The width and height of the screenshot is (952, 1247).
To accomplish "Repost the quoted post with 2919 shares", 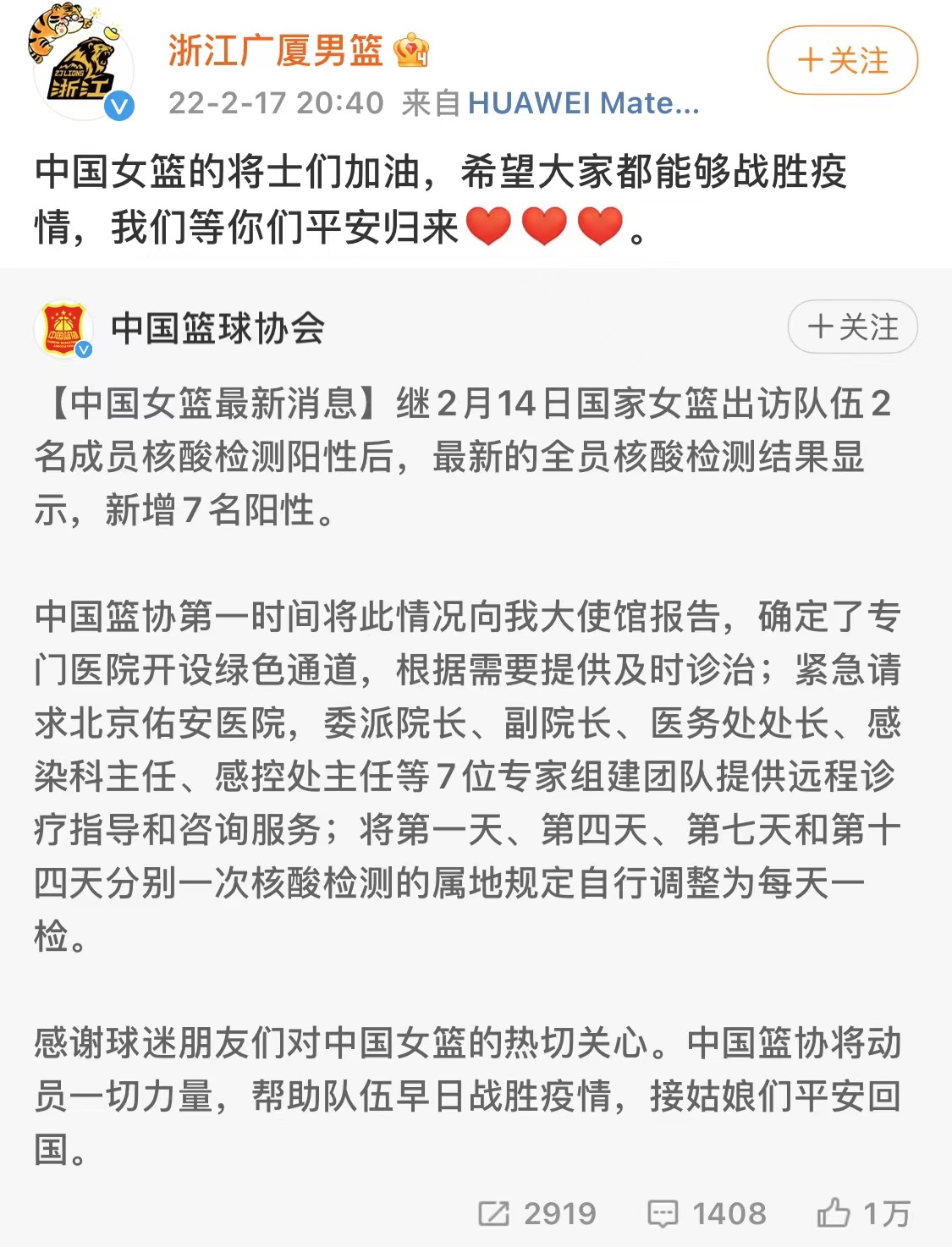I will click(537, 1213).
